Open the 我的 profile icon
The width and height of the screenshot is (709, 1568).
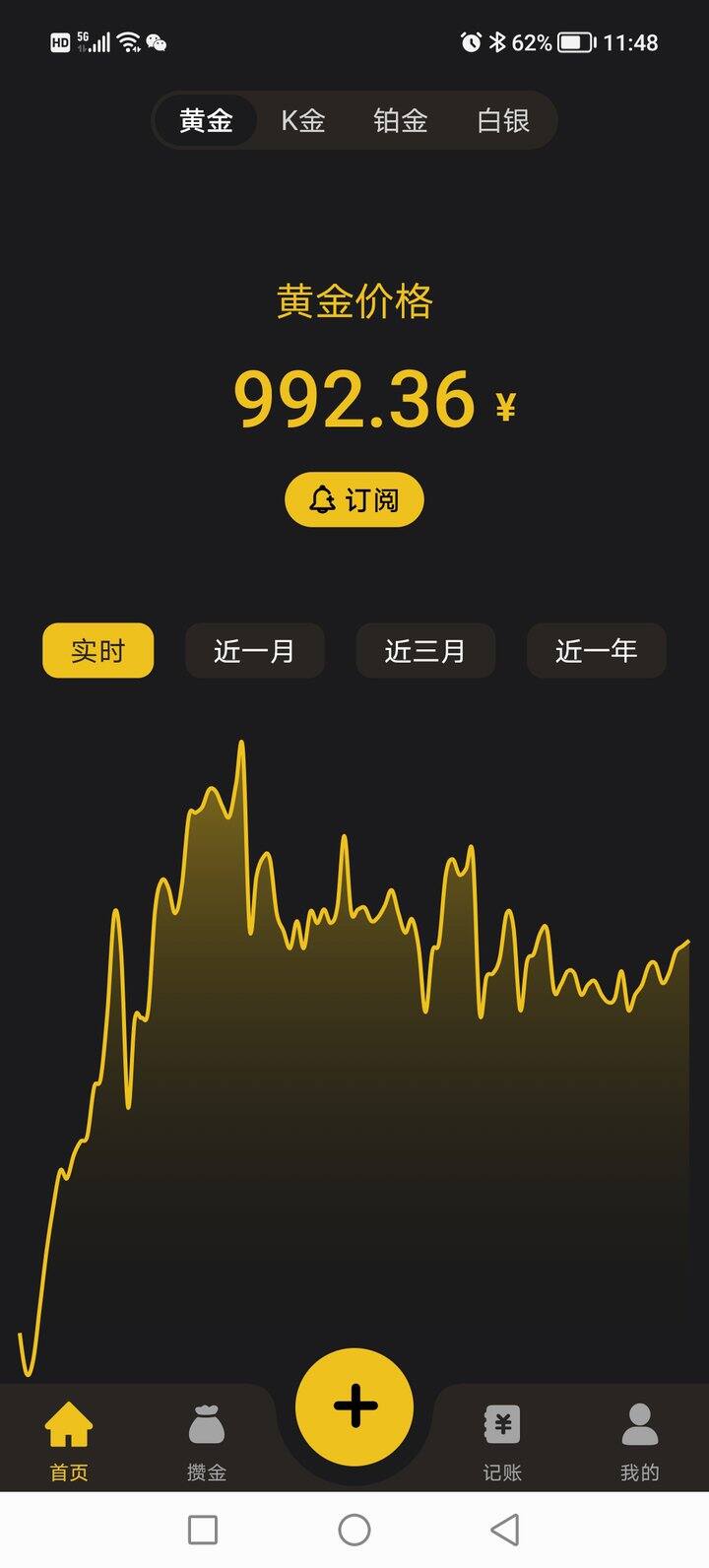pos(639,1421)
